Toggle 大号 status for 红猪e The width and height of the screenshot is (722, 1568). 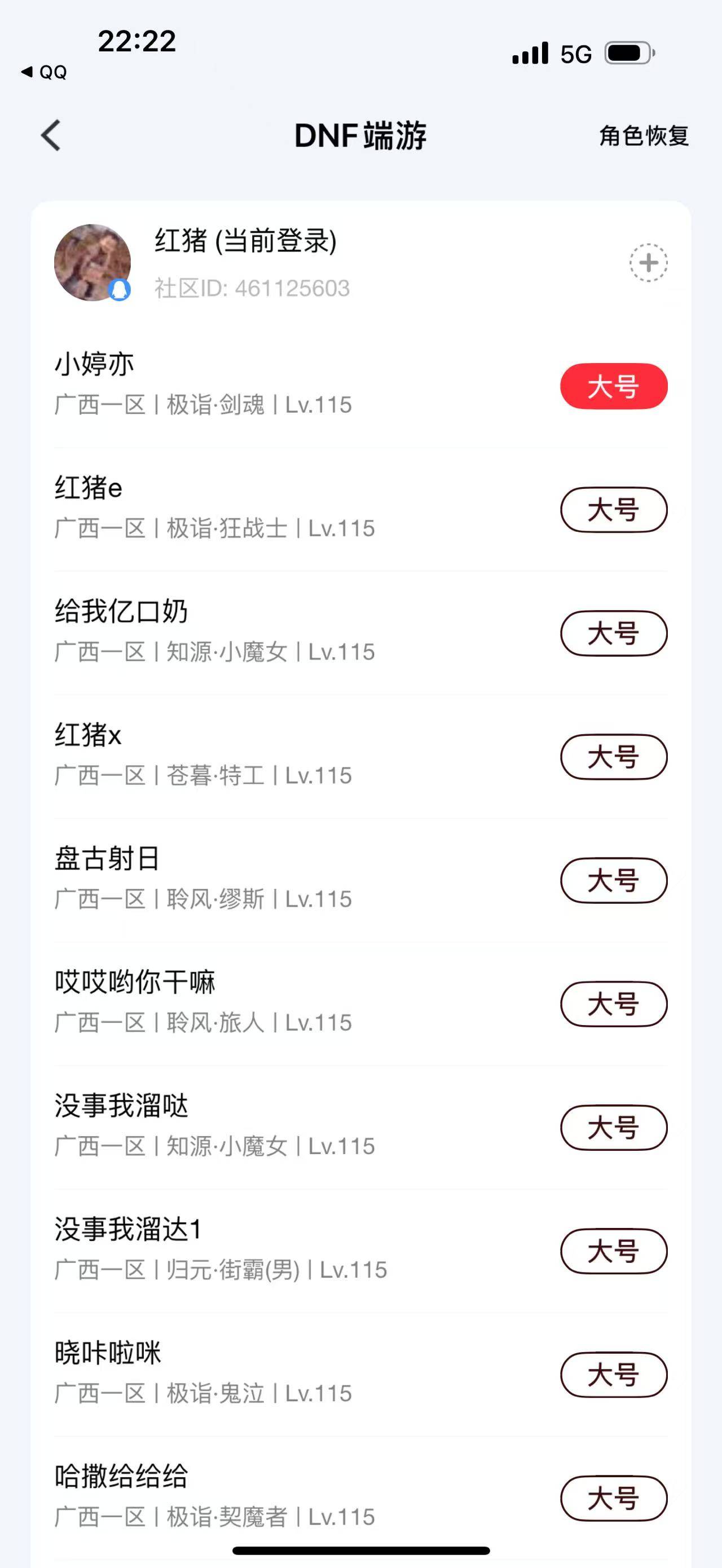[x=613, y=510]
